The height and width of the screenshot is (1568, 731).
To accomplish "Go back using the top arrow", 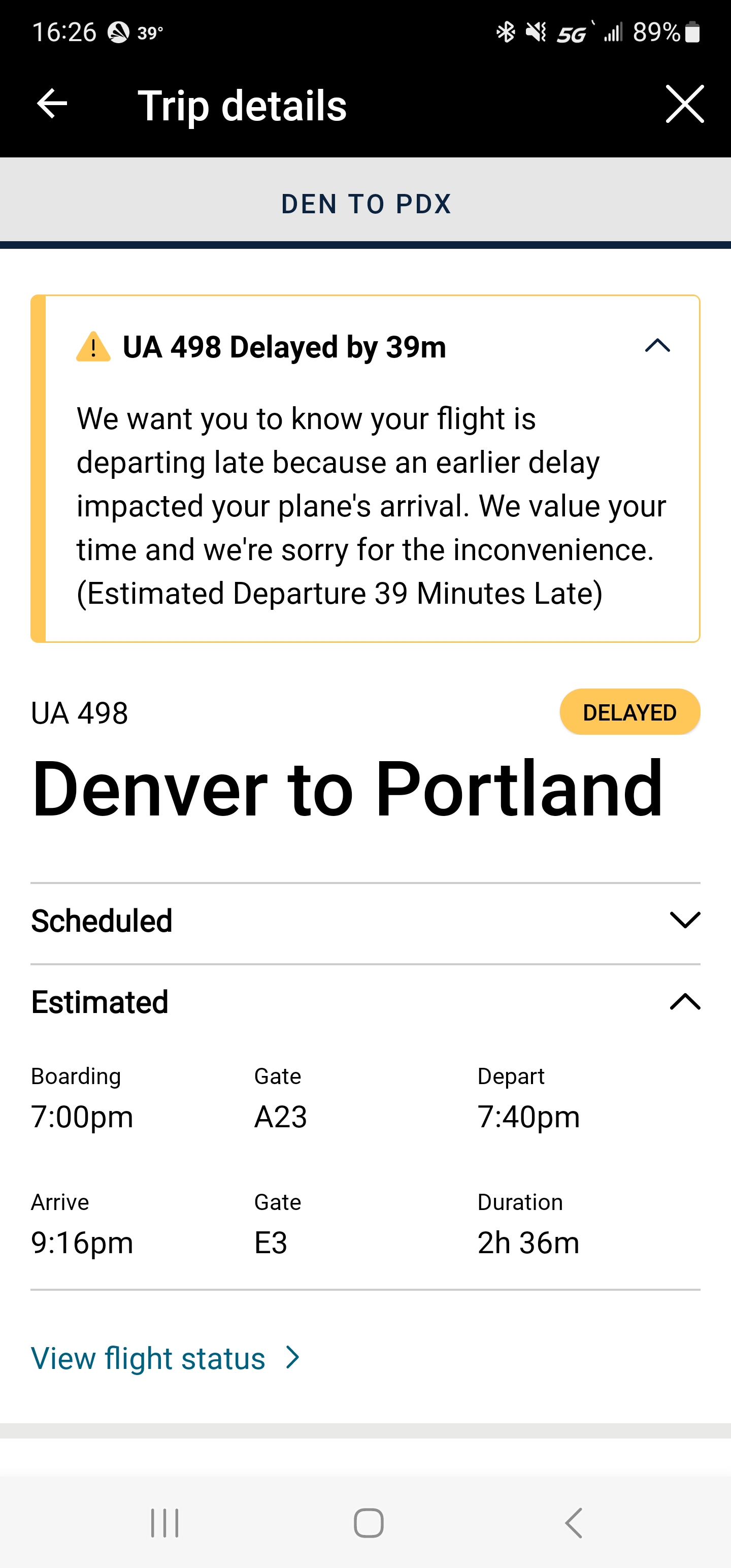I will [x=52, y=104].
